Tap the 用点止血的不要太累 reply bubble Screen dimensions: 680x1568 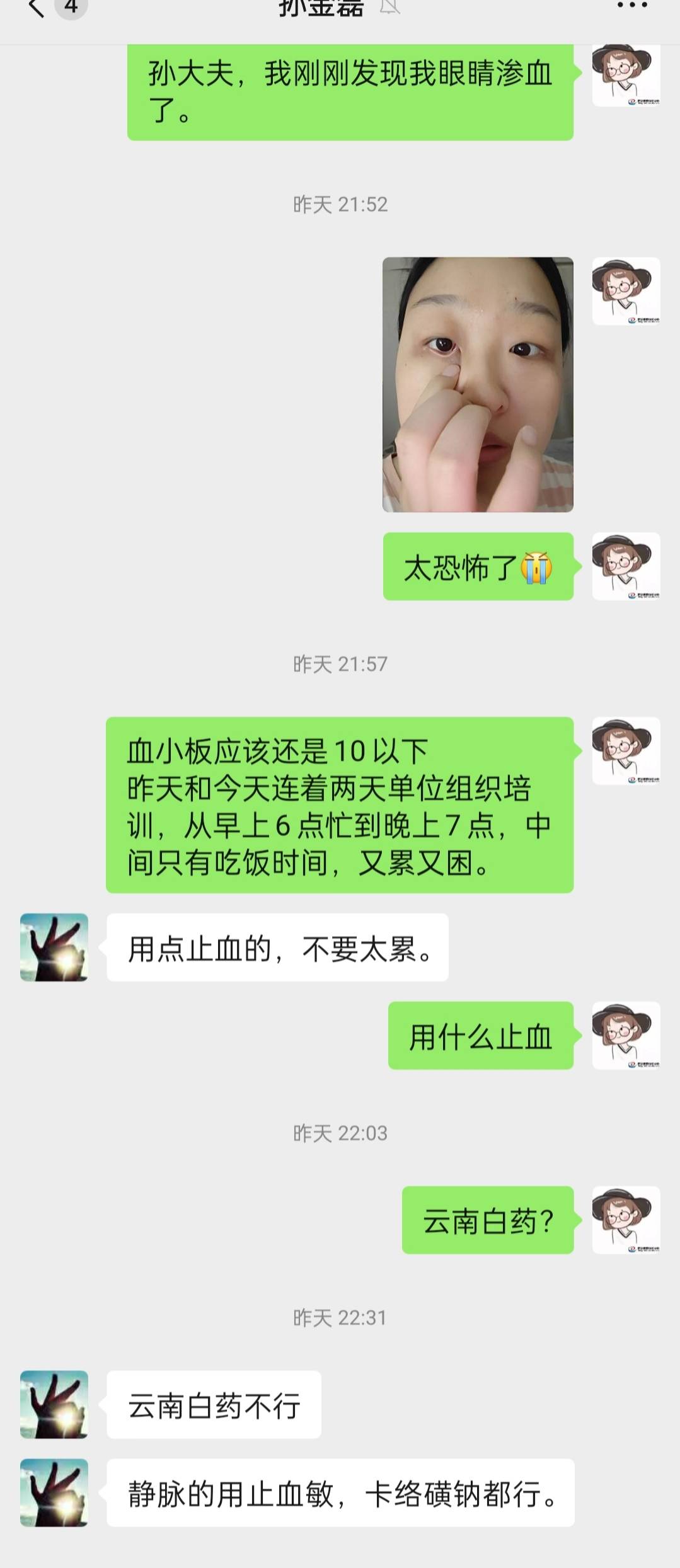[x=277, y=946]
